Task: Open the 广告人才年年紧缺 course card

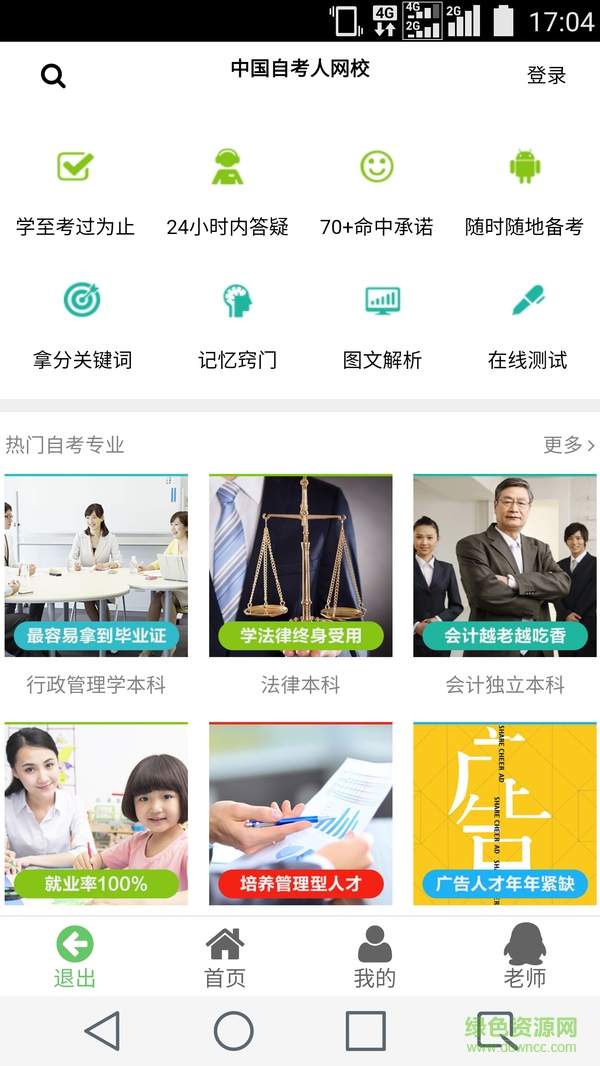Action: [x=504, y=813]
